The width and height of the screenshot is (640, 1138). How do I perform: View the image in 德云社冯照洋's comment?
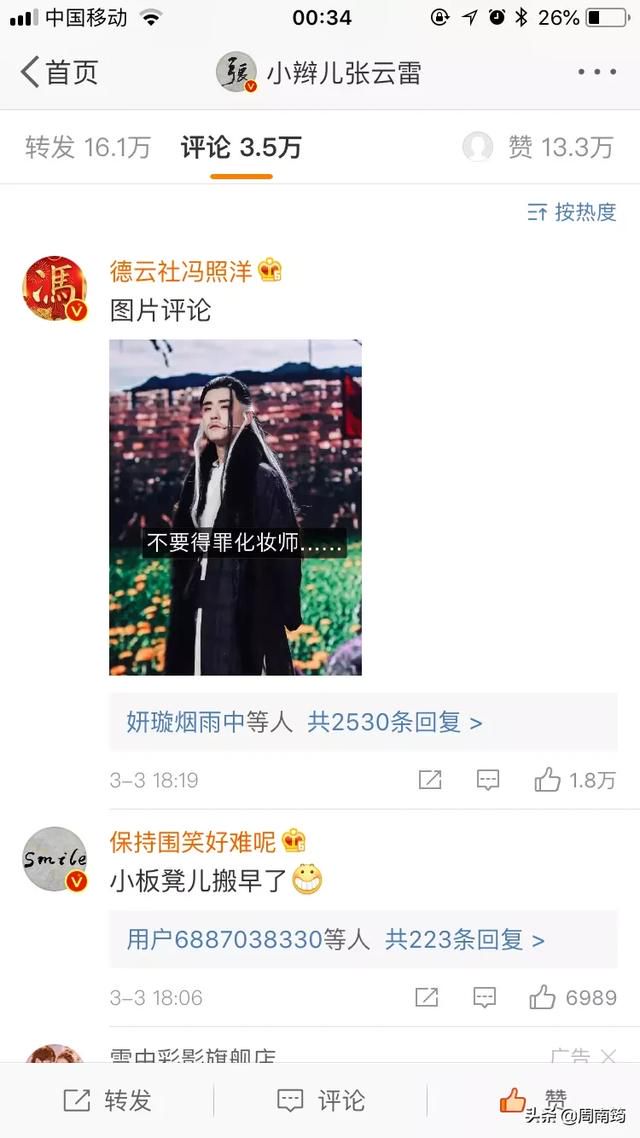point(235,507)
